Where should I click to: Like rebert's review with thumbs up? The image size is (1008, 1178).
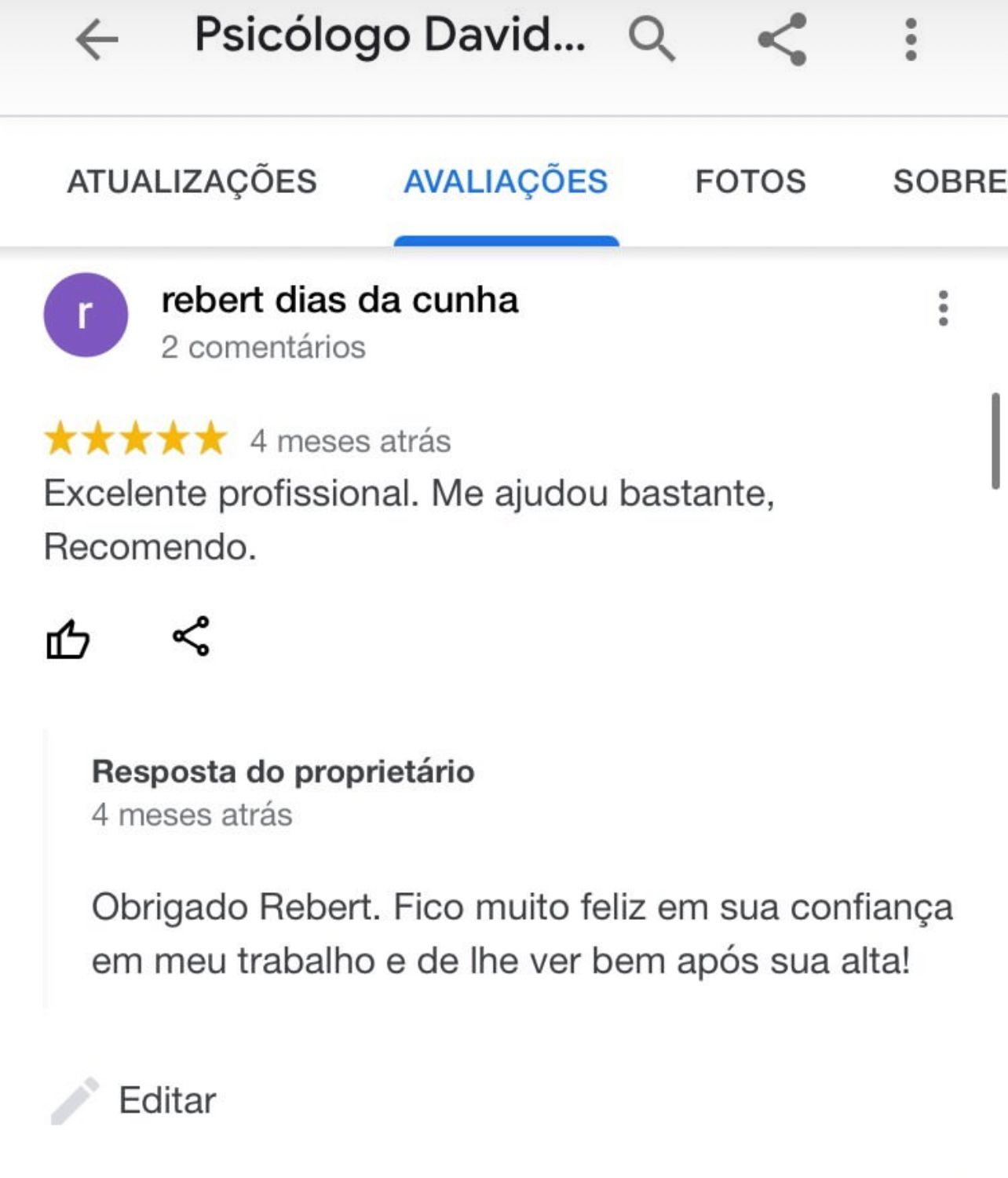(68, 638)
